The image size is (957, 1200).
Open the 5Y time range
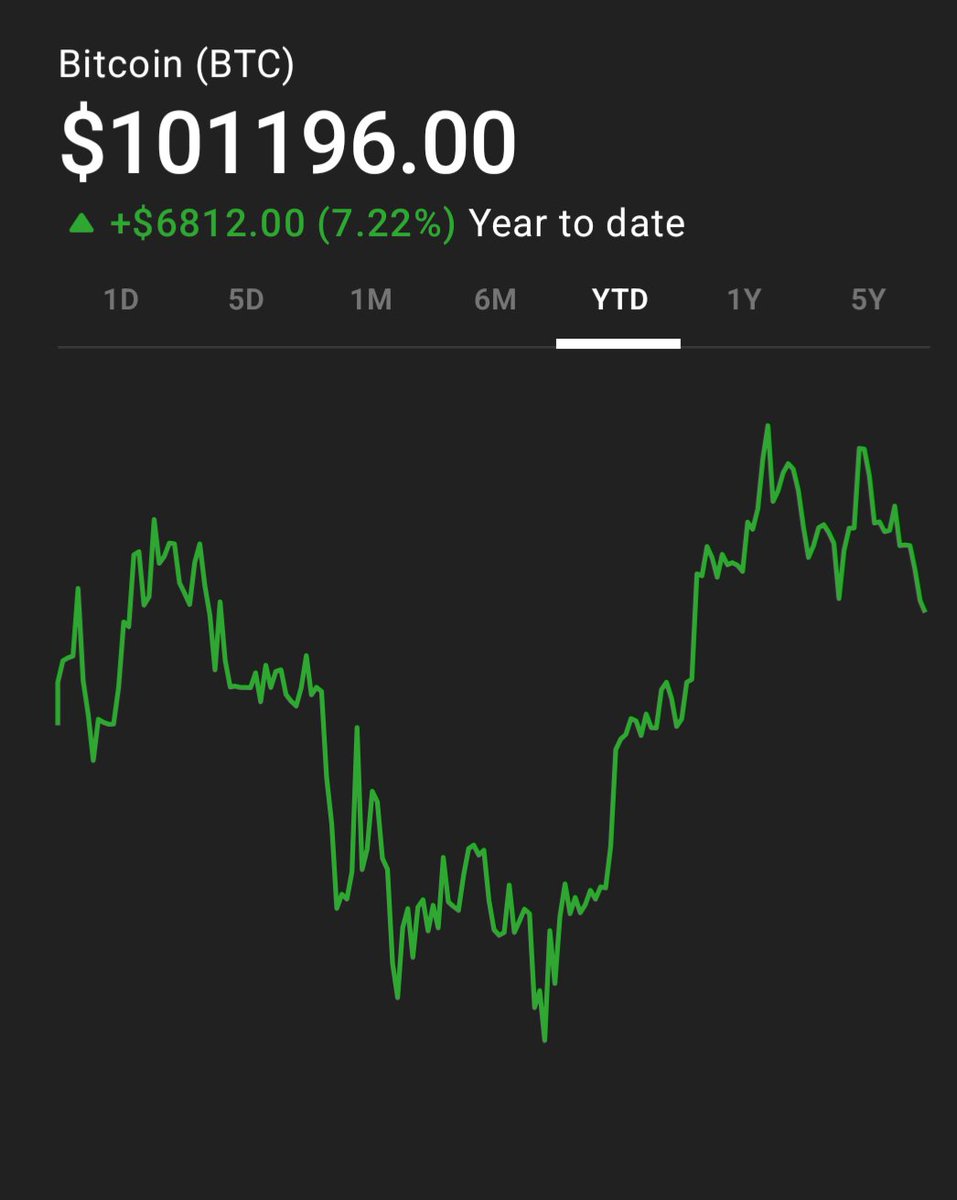868,300
